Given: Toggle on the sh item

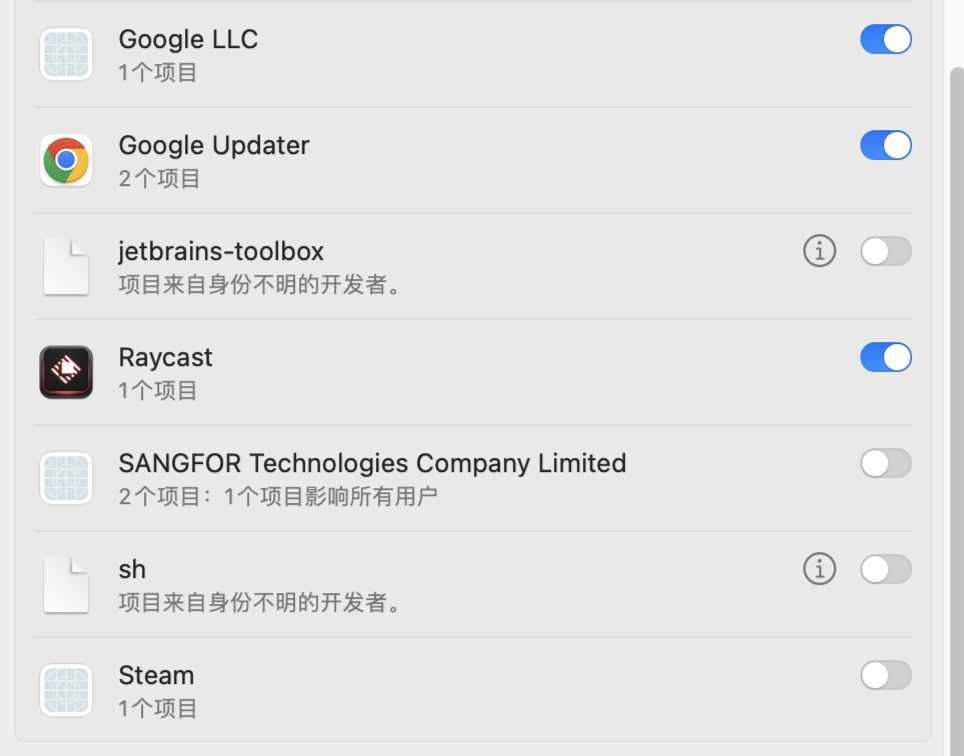Looking at the screenshot, I should pyautogui.click(x=885, y=570).
